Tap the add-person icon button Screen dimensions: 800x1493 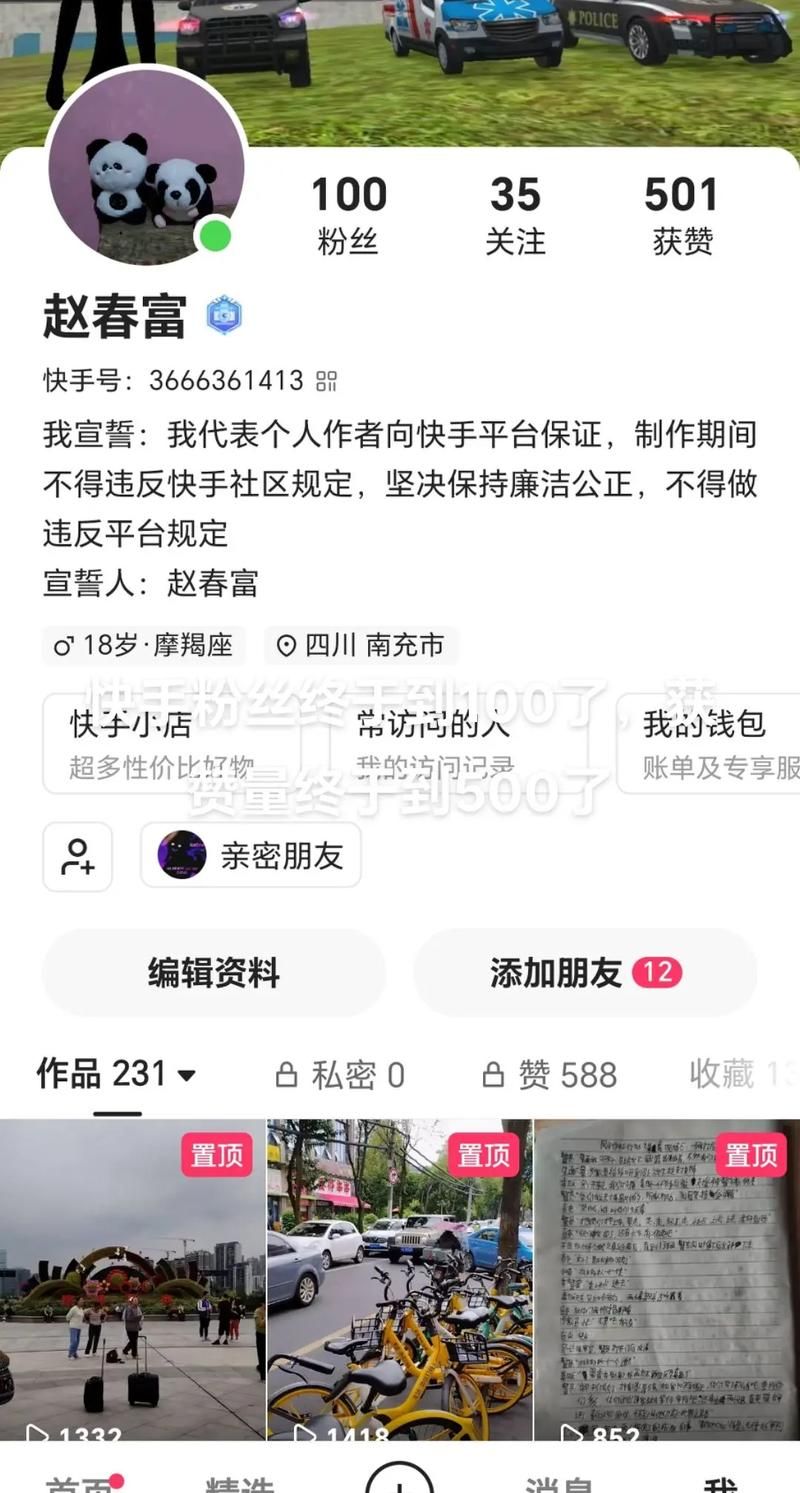pos(78,856)
